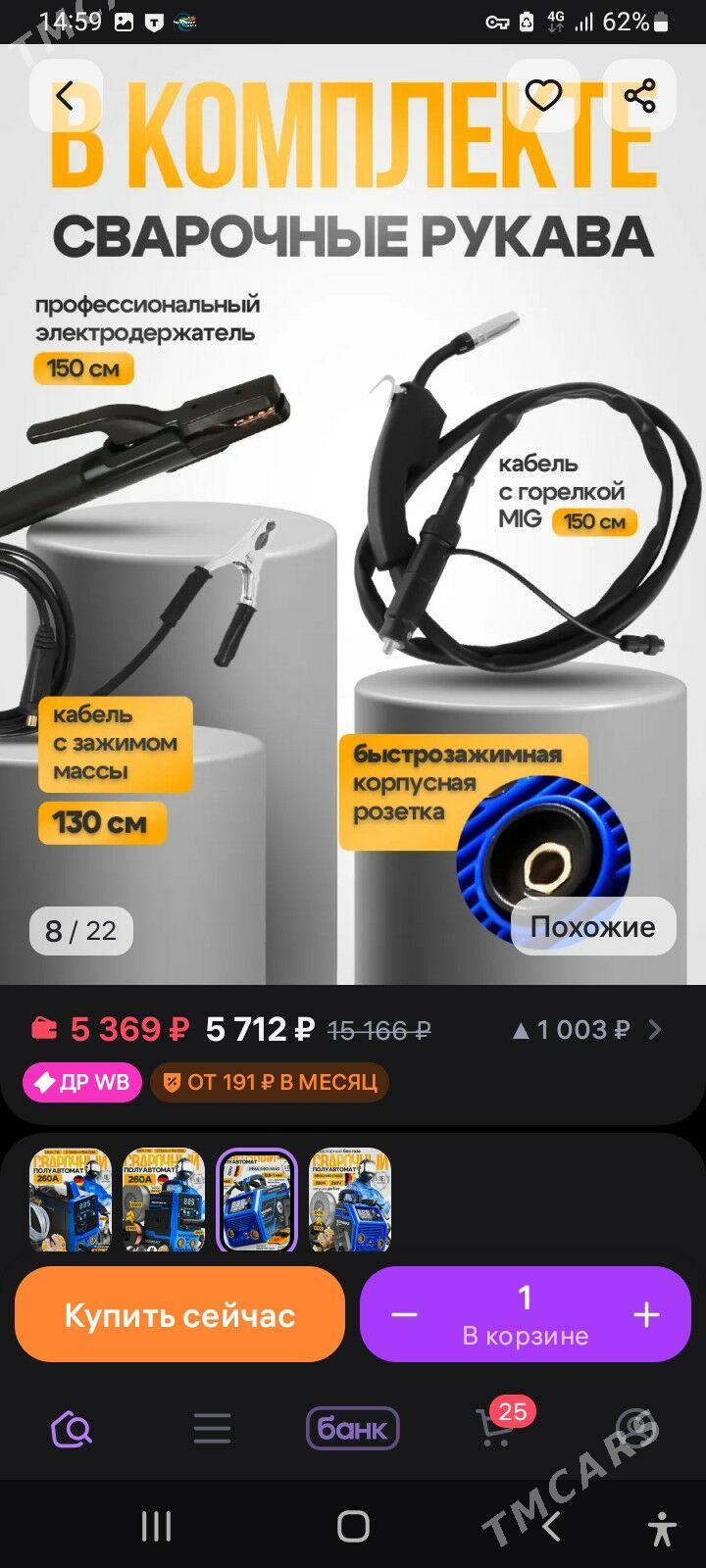
Task: Open the ДР WB promo chip
Action: click(x=82, y=1082)
